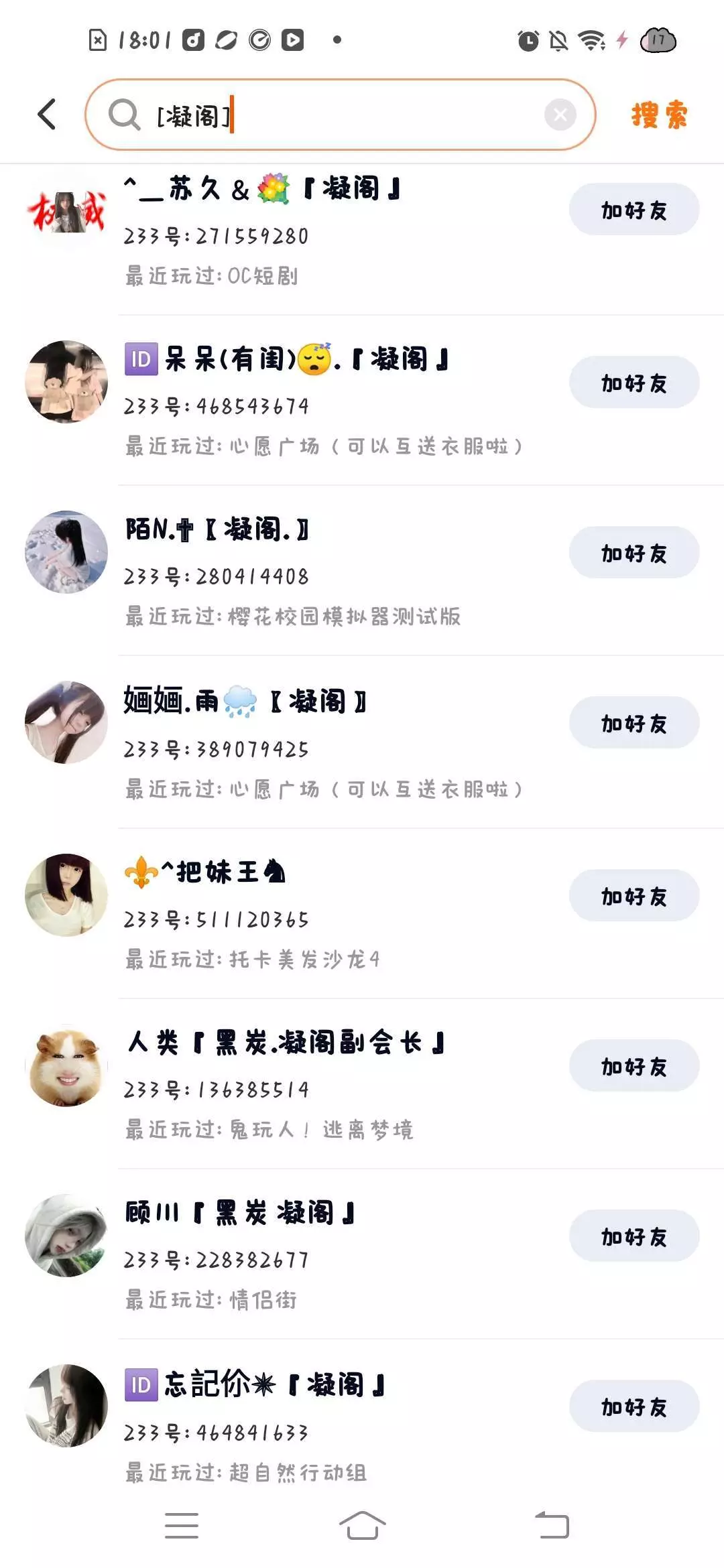The image size is (724, 1568).
Task: Add 呆呆(有闺) as a friend
Action: pos(633,383)
